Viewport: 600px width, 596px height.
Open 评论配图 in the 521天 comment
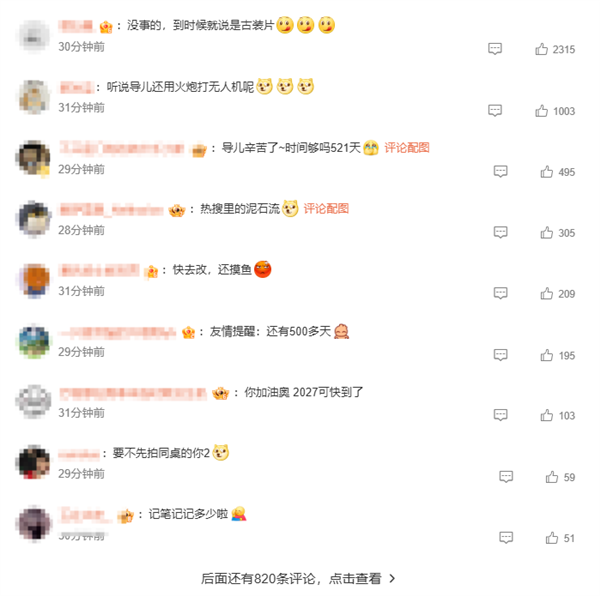[407, 147]
